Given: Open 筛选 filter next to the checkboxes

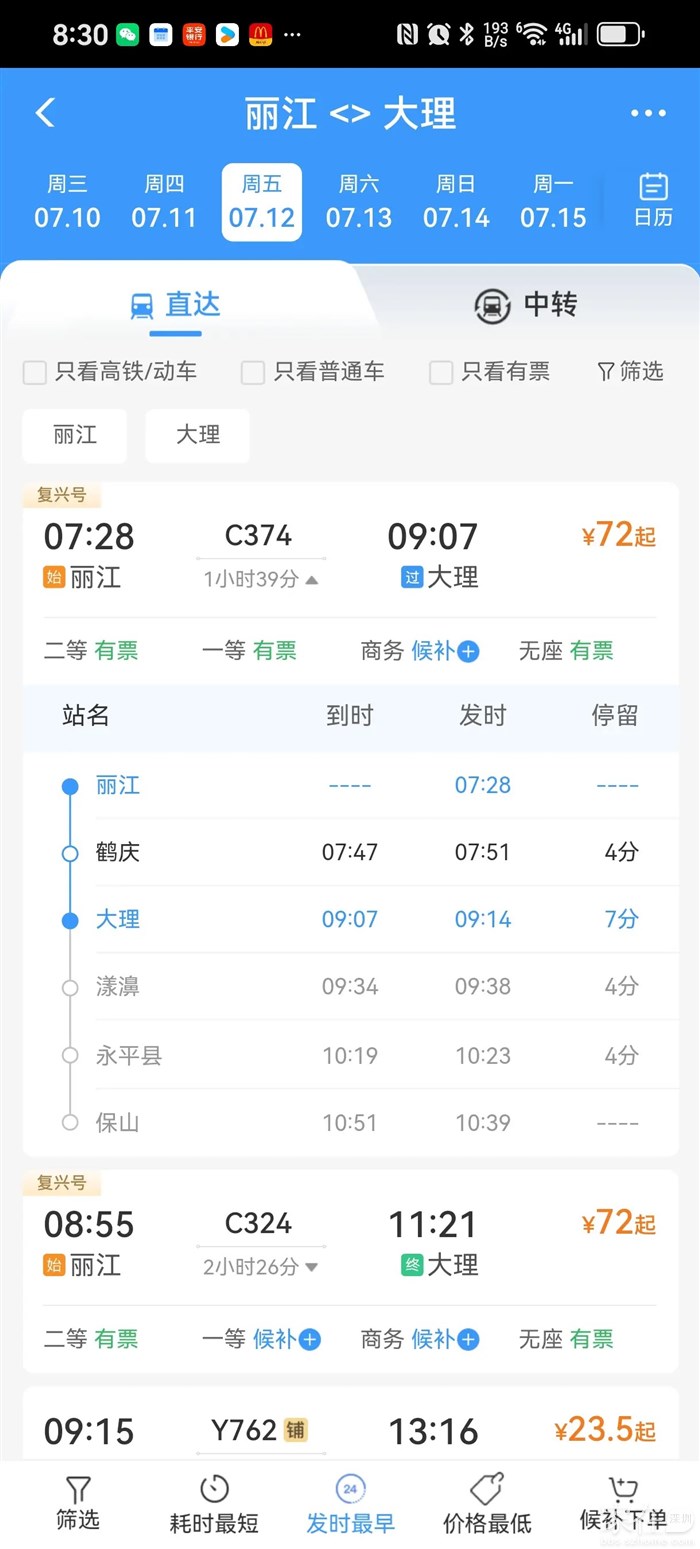Looking at the screenshot, I should tap(630, 372).
